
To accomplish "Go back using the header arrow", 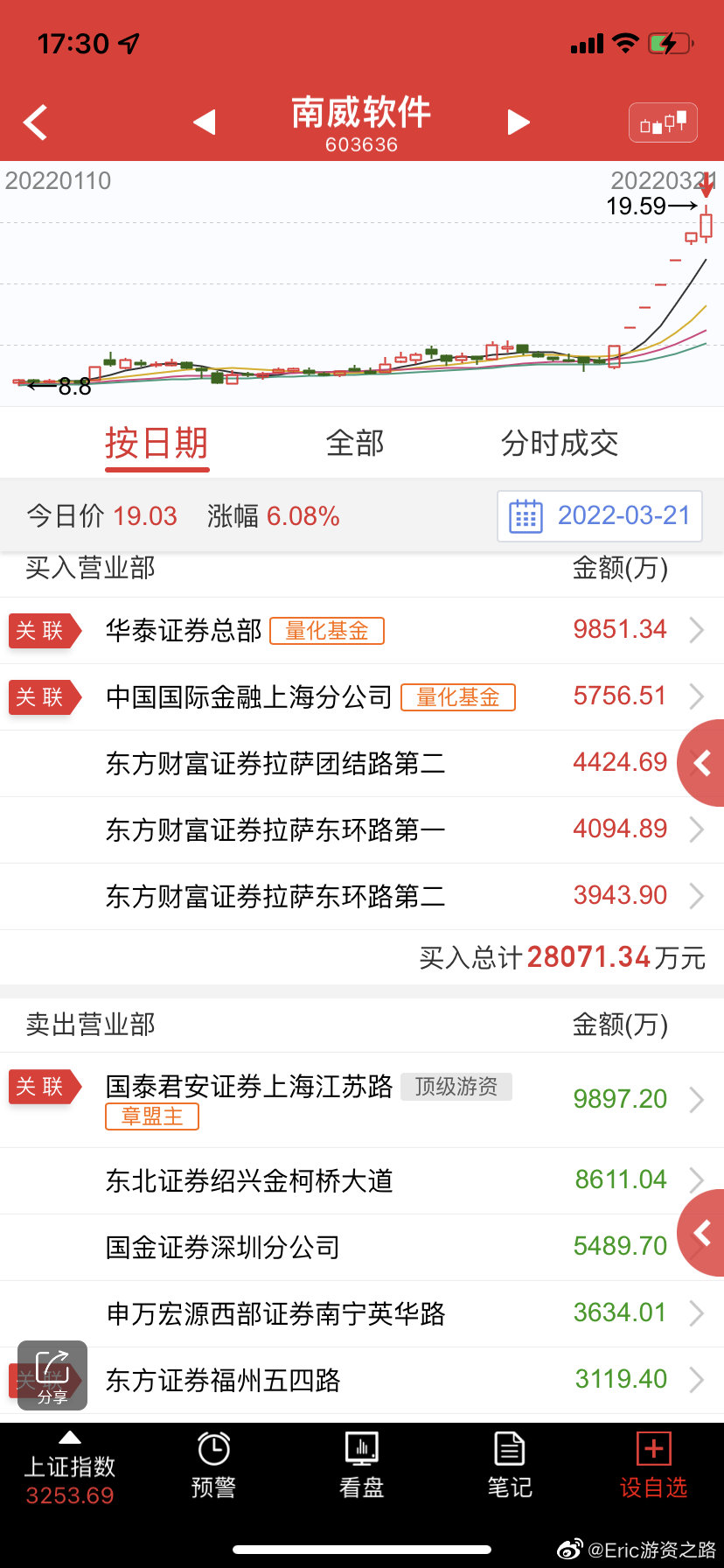I will coord(36,122).
